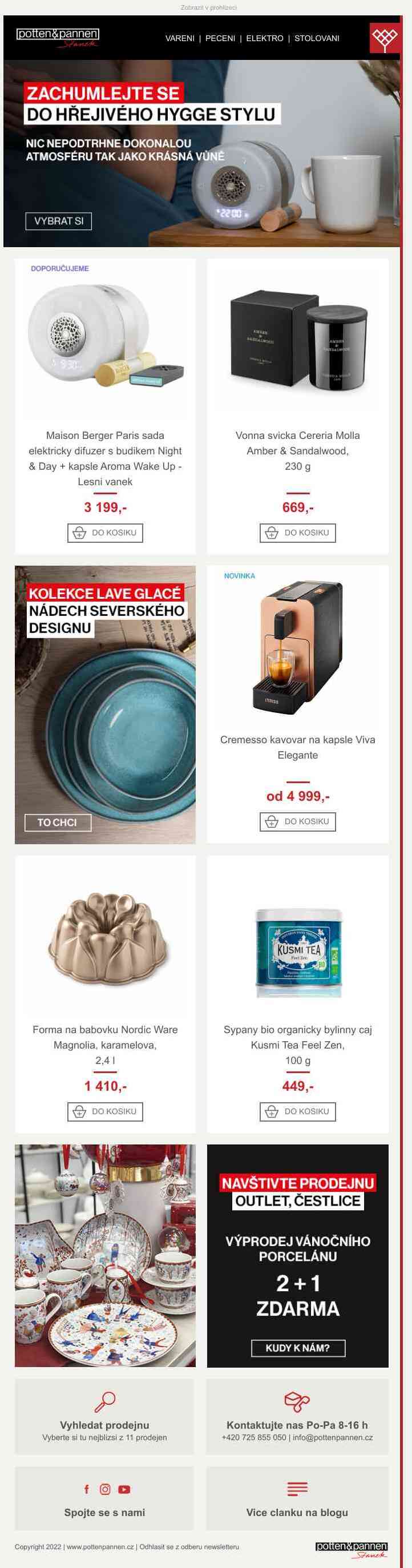The image size is (412, 1568).
Task: Open the YouTube channel icon
Action: tap(124, 1489)
